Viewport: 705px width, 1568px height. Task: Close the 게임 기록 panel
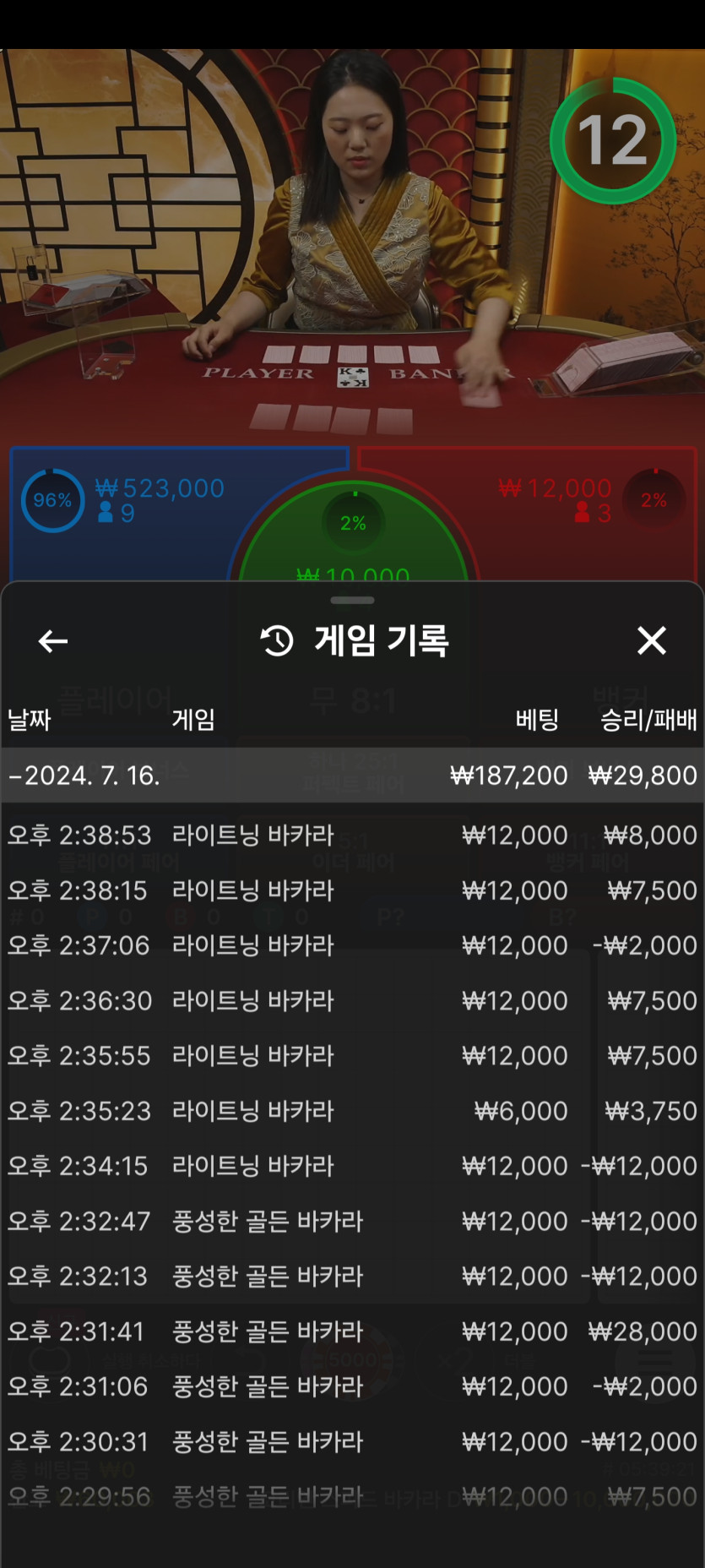pos(651,640)
